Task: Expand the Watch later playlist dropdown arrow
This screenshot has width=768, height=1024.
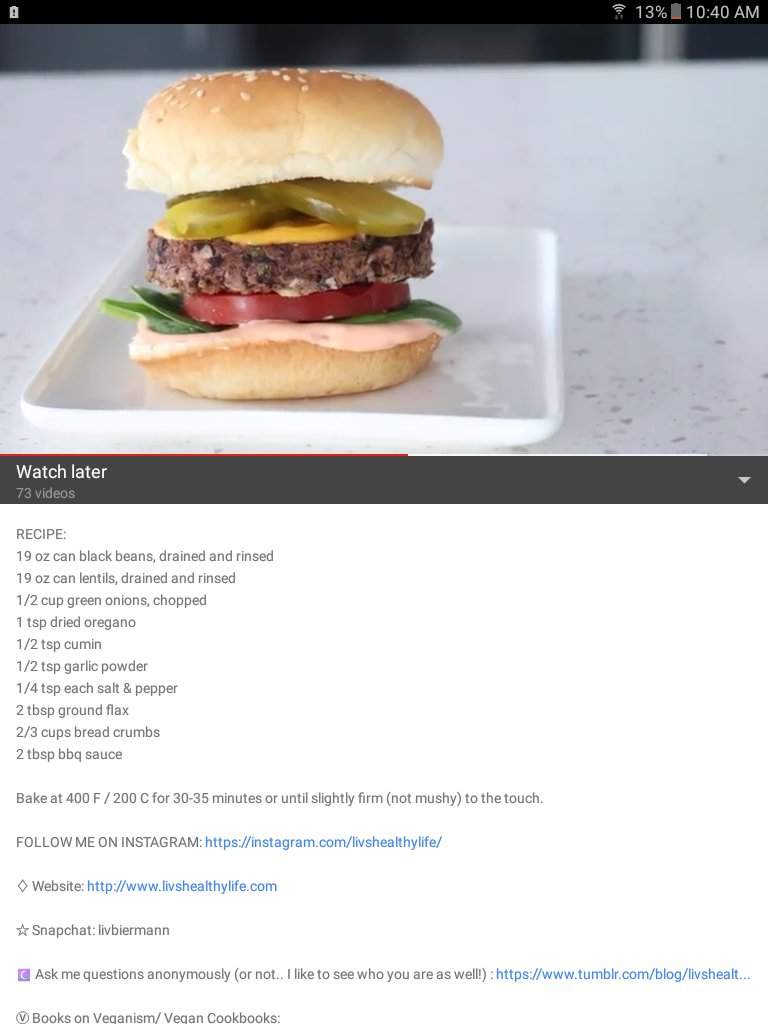Action: tap(743, 481)
